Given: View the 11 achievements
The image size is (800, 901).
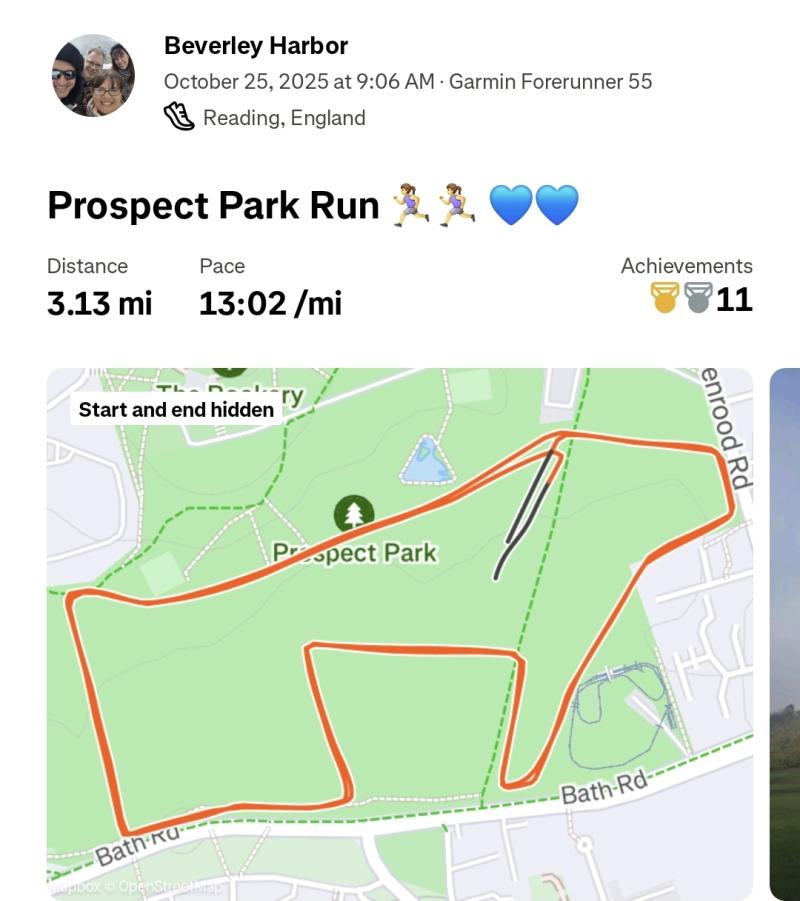Looking at the screenshot, I should pyautogui.click(x=701, y=298).
